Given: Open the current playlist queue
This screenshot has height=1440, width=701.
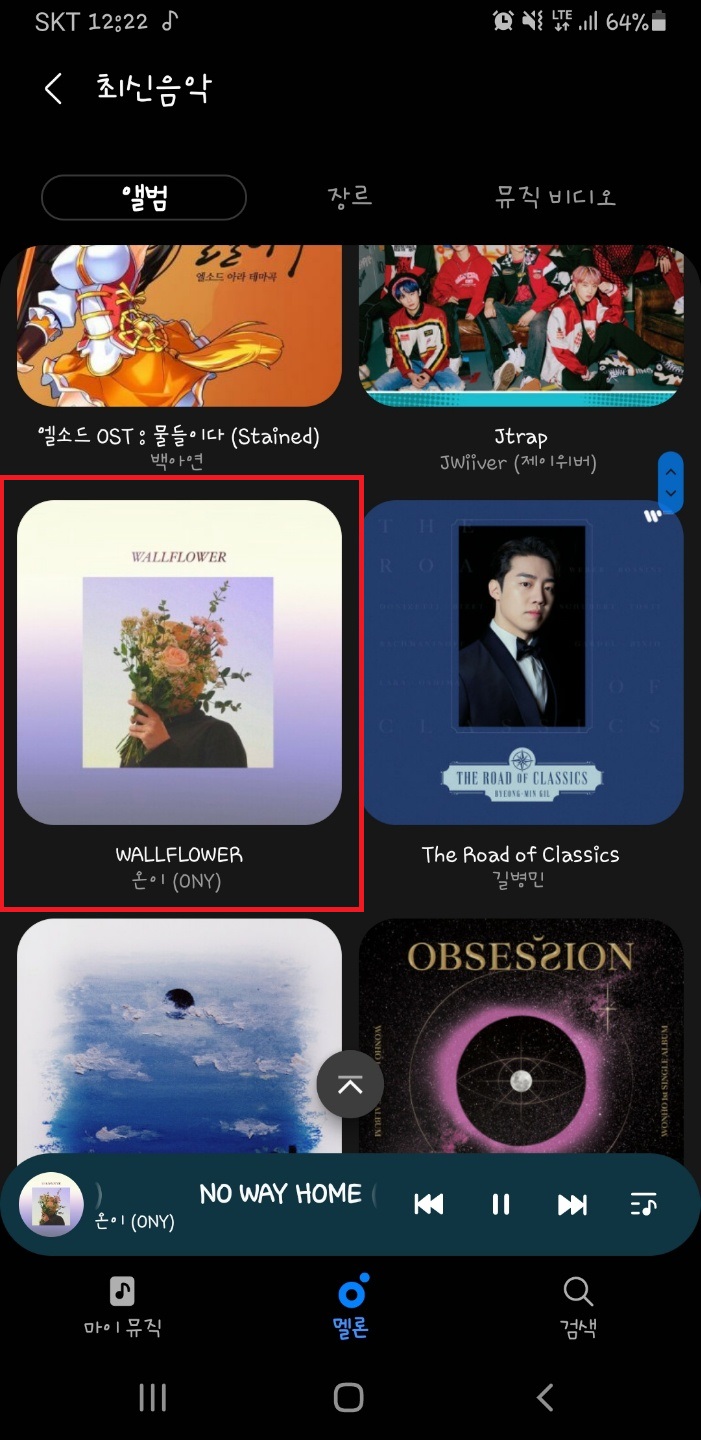Looking at the screenshot, I should 644,1205.
